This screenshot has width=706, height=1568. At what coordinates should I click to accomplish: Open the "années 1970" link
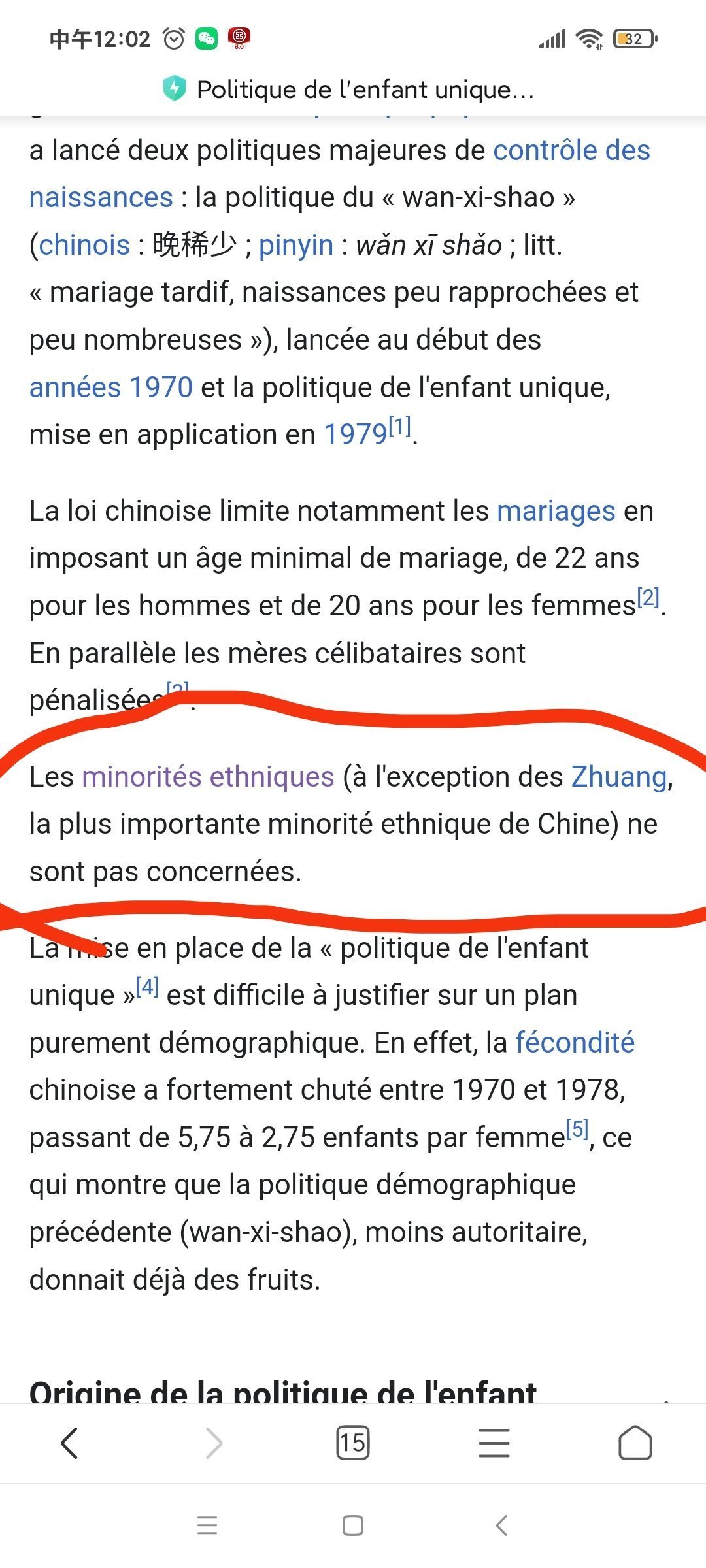[x=111, y=387]
